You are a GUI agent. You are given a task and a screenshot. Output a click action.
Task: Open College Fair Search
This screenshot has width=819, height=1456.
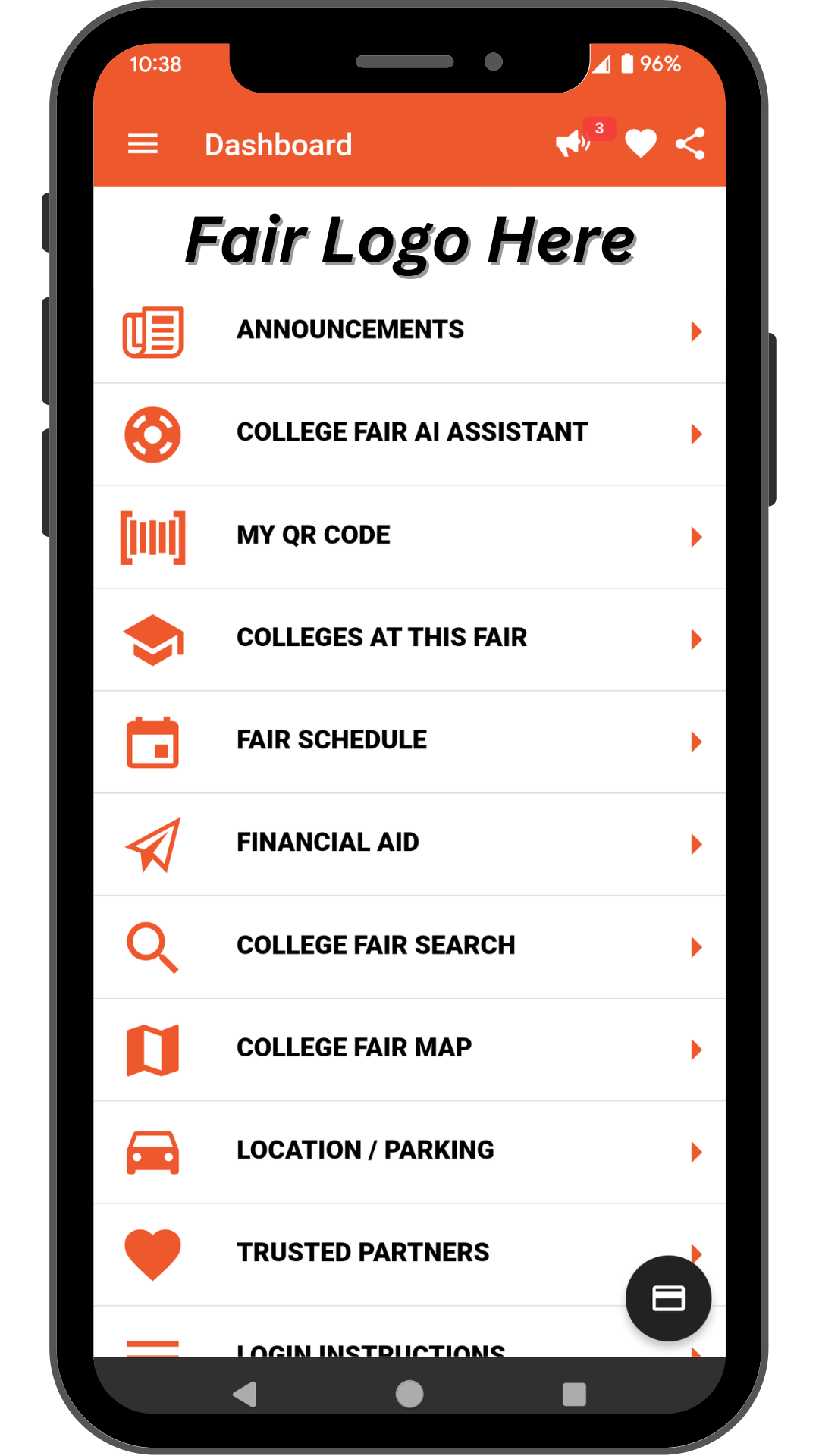[x=409, y=946]
